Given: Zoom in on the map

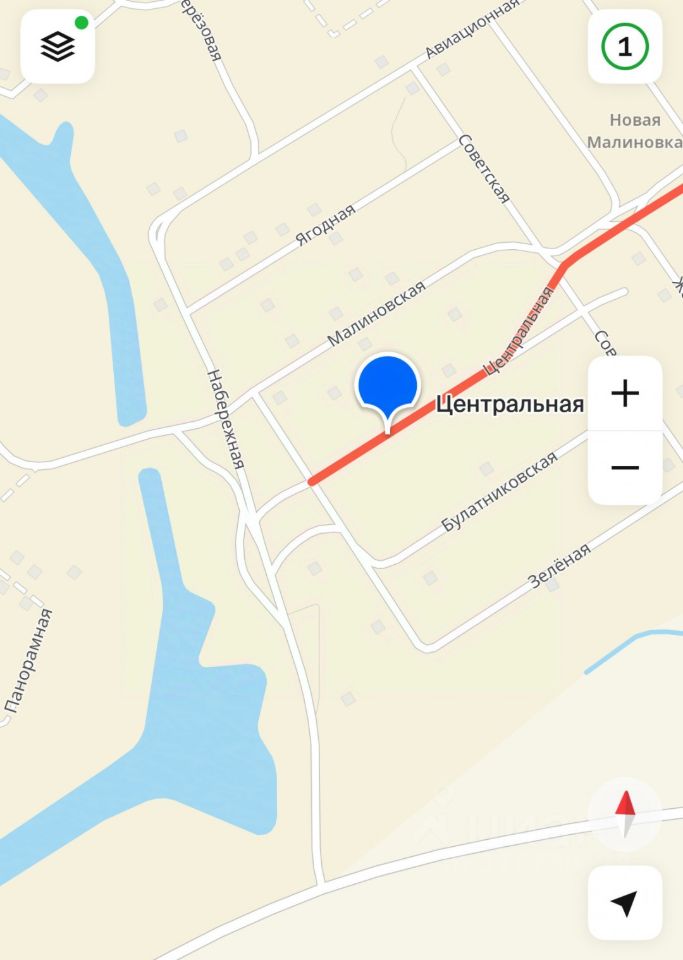Looking at the screenshot, I should click(x=625, y=393).
